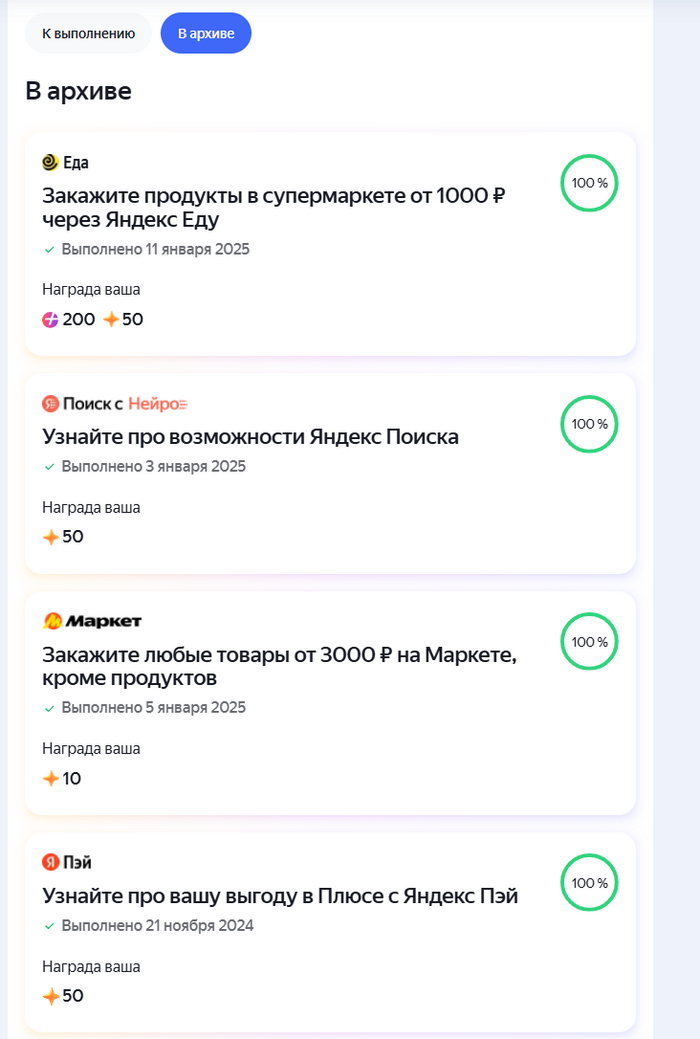Switch to the «К выполнению» tab

pyautogui.click(x=88, y=33)
